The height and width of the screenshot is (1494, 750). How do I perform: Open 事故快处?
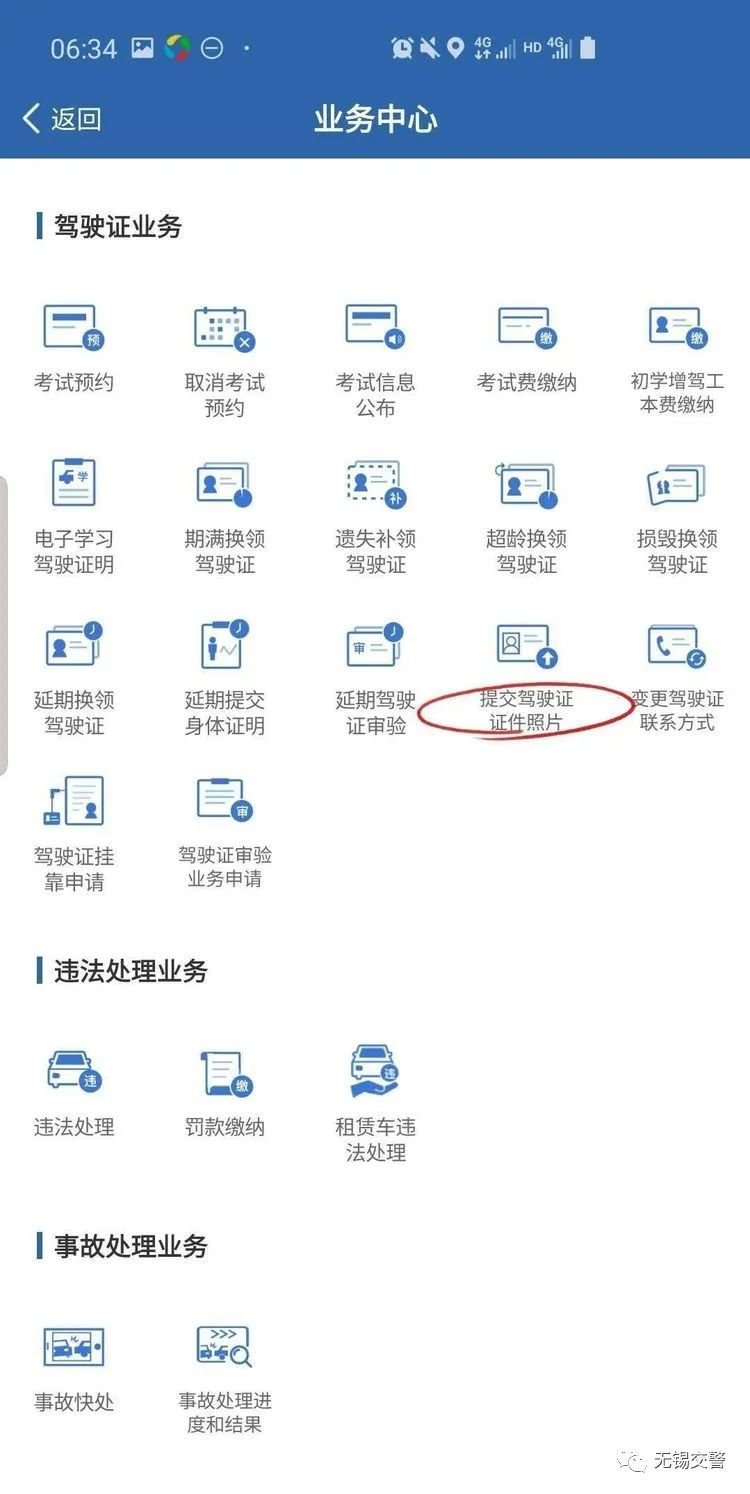click(x=74, y=1366)
